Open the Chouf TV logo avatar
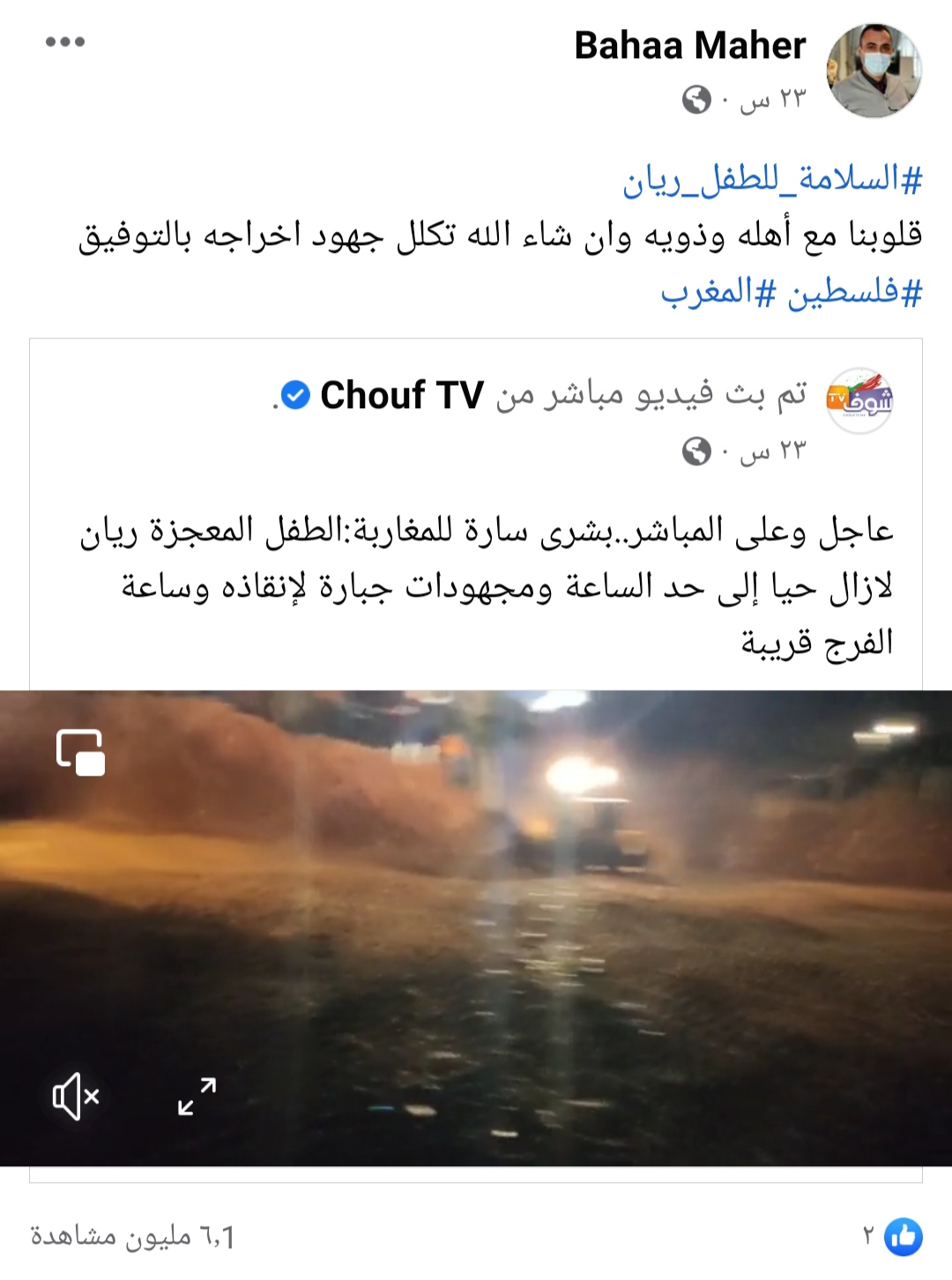The image size is (952, 1280). 859,399
